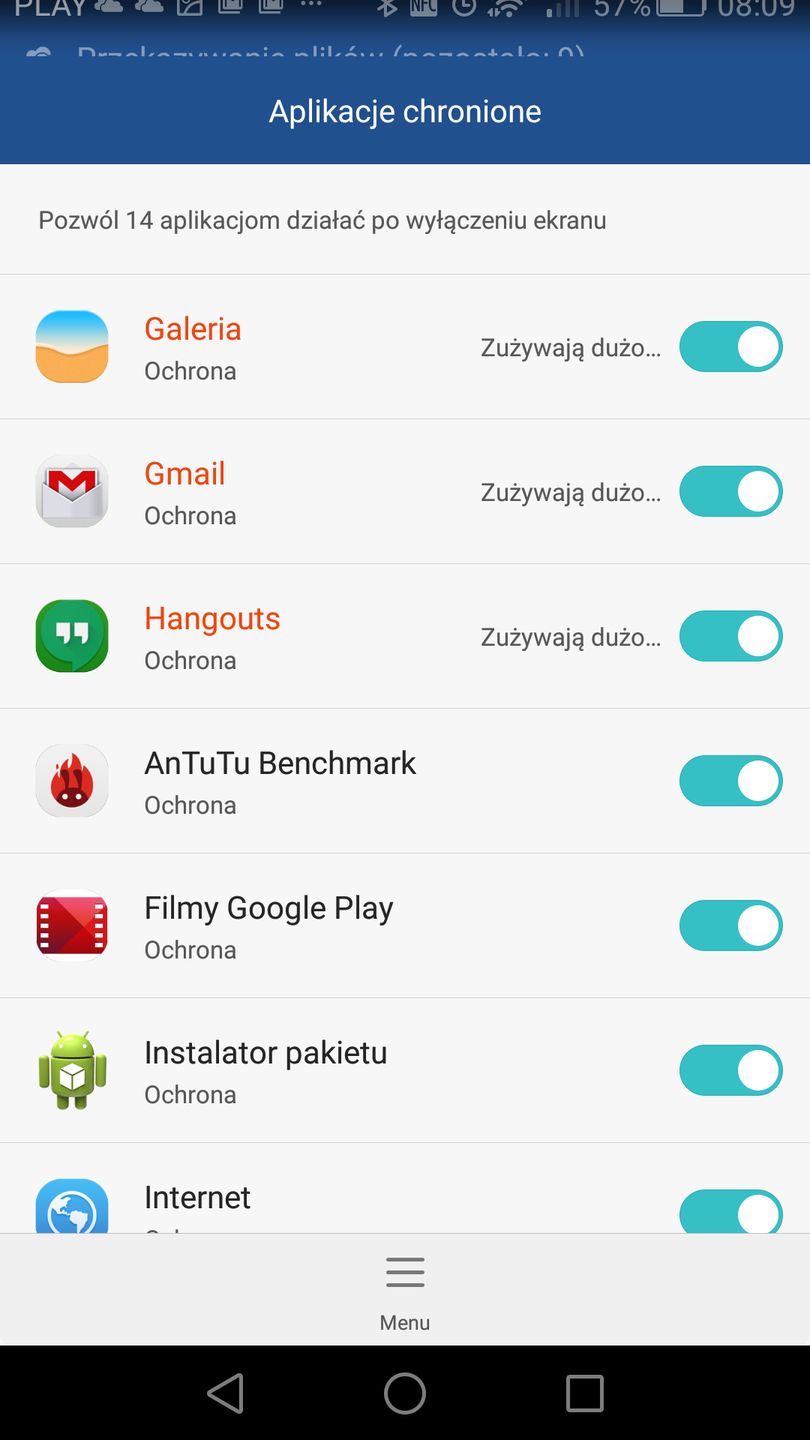Tap the Filmy Google Play filmstrip icon
The height and width of the screenshot is (1440, 810).
[x=71, y=925]
